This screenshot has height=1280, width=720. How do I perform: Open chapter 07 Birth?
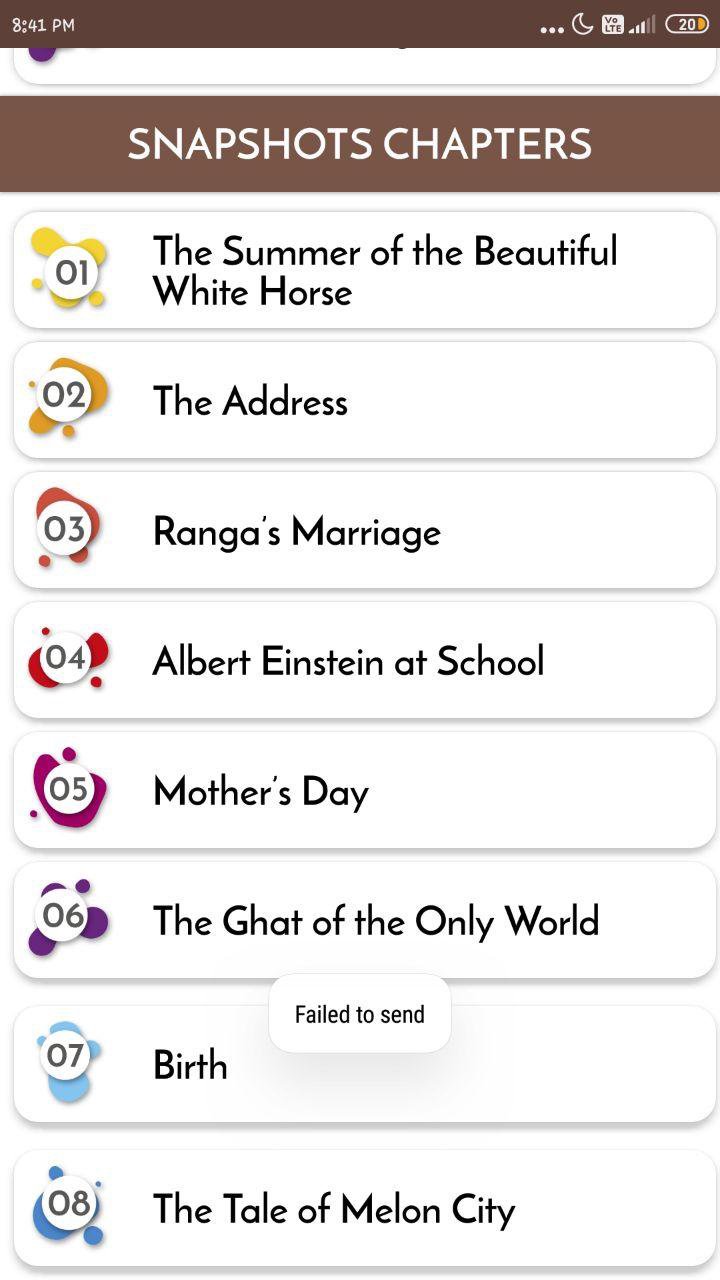190,1066
